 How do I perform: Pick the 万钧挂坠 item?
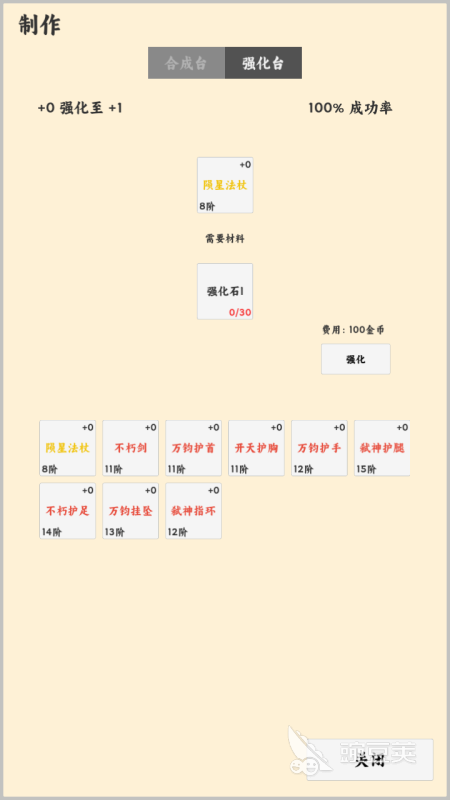click(x=131, y=511)
